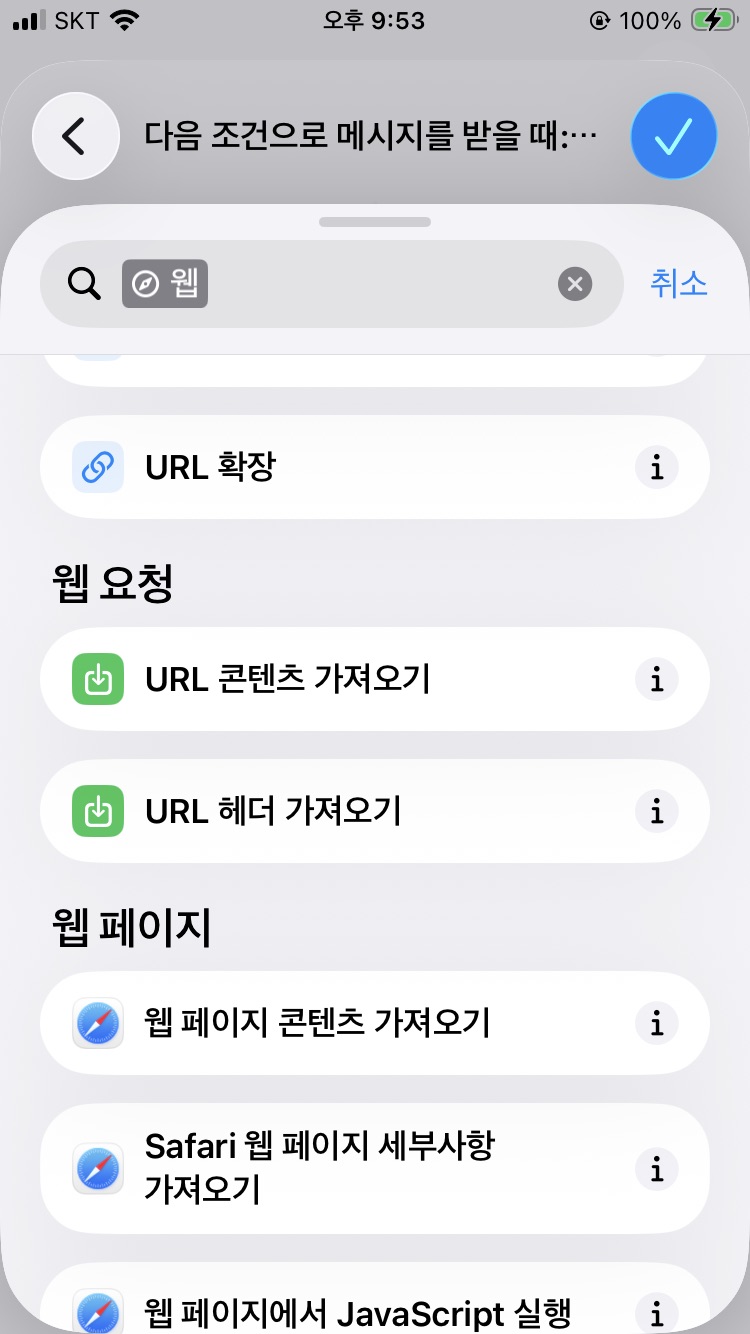Show info for Safari 웹 페이지 세부사항 가져오기
Image resolution: width=750 pixels, height=1334 pixels.
[656, 1168]
